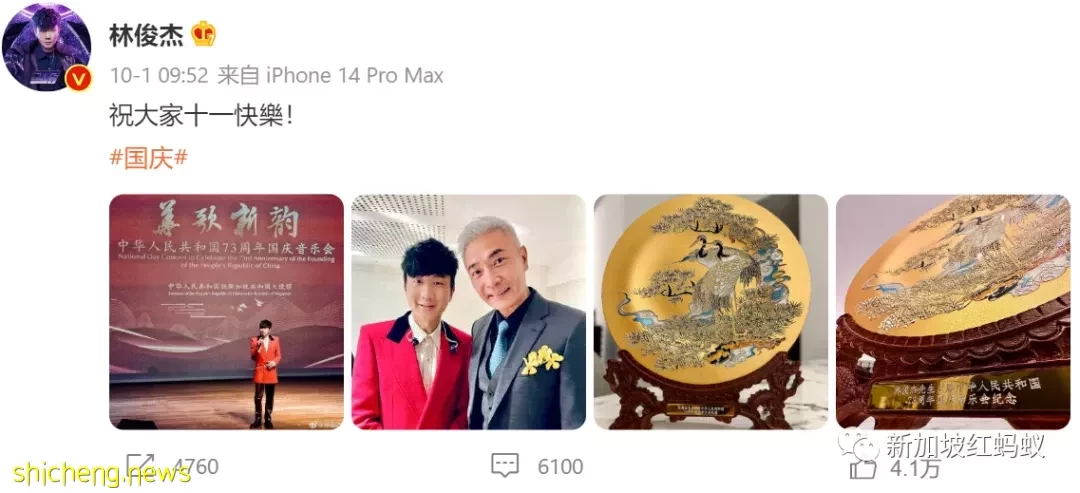Enlarge the golden plate photo
The image size is (1080, 493).
pos(710,311)
